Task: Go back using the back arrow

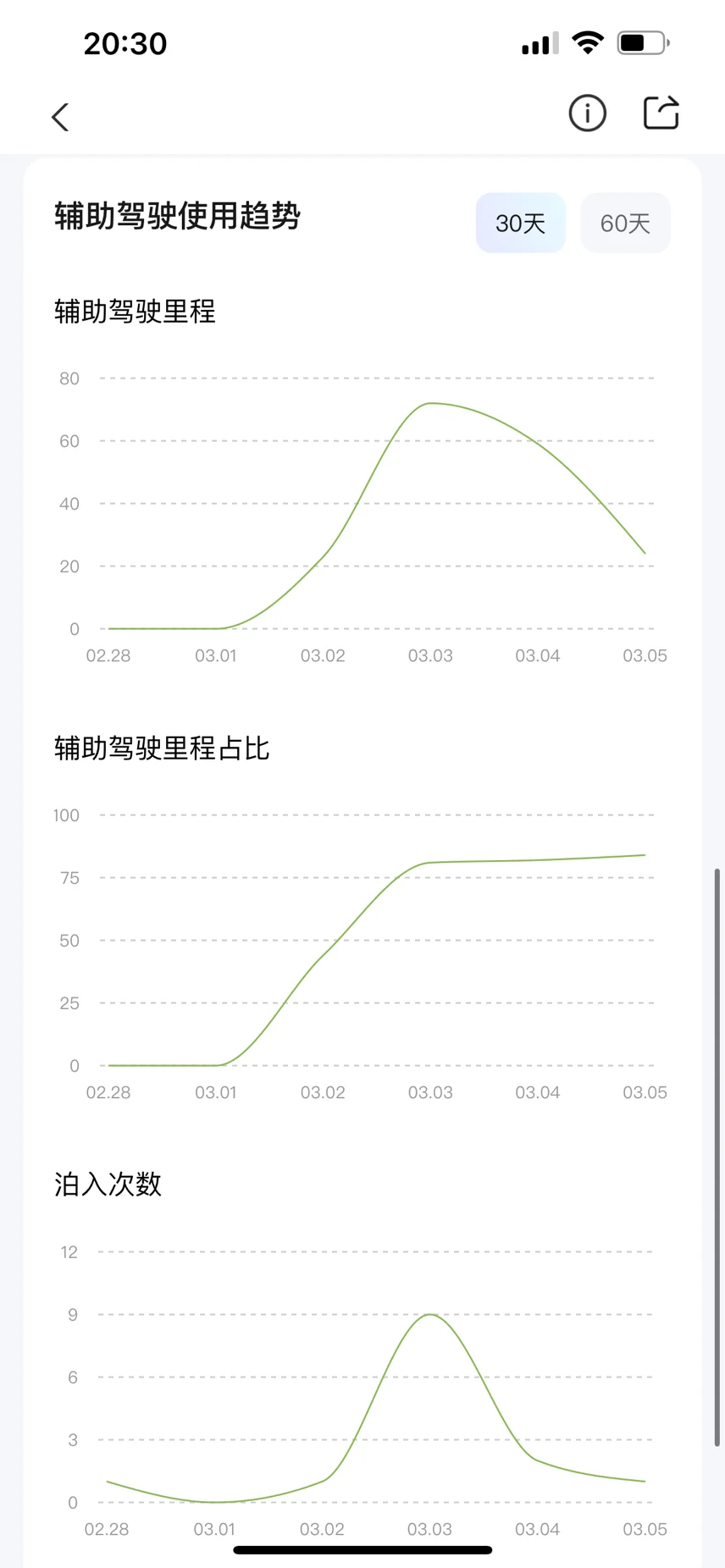Action: pyautogui.click(x=60, y=117)
